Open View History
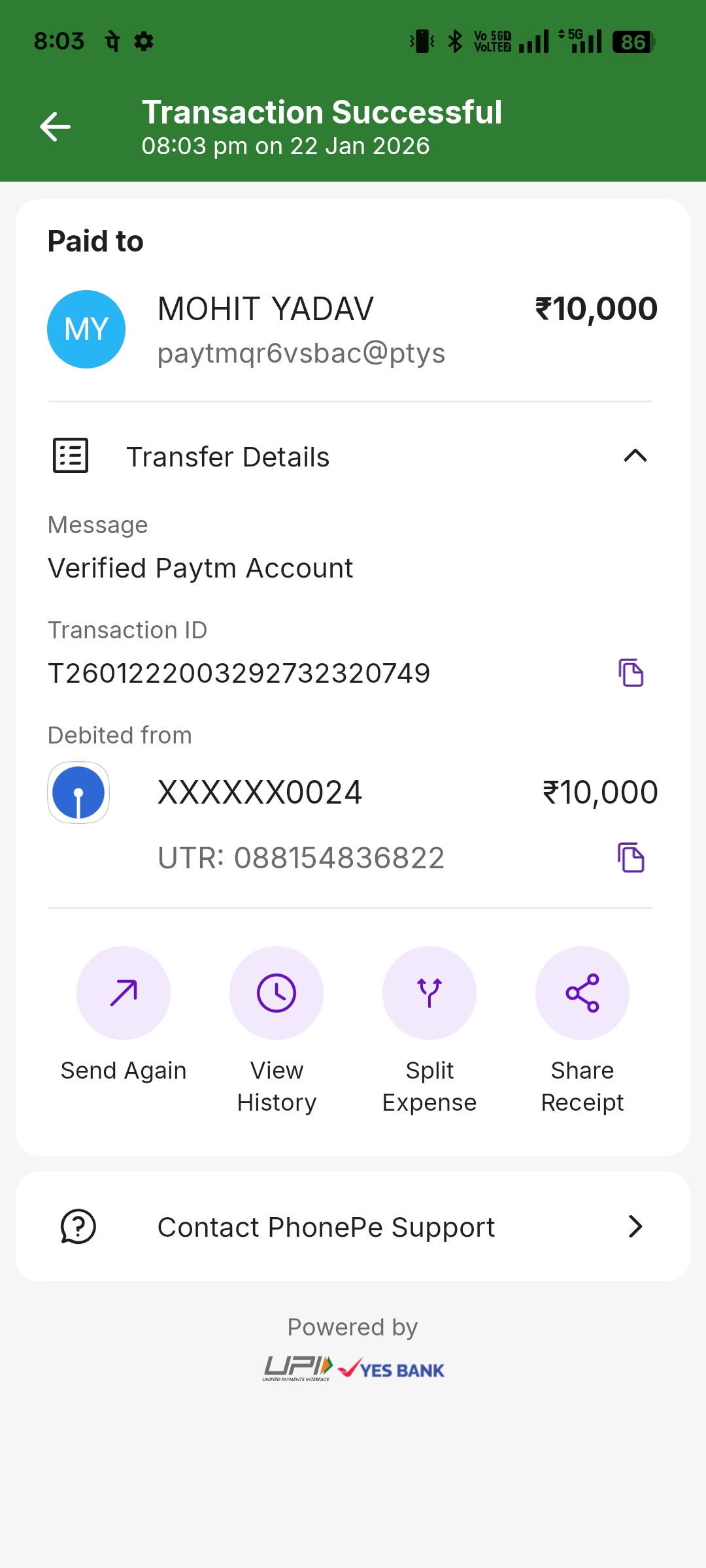The height and width of the screenshot is (1568, 706). pyautogui.click(x=277, y=993)
